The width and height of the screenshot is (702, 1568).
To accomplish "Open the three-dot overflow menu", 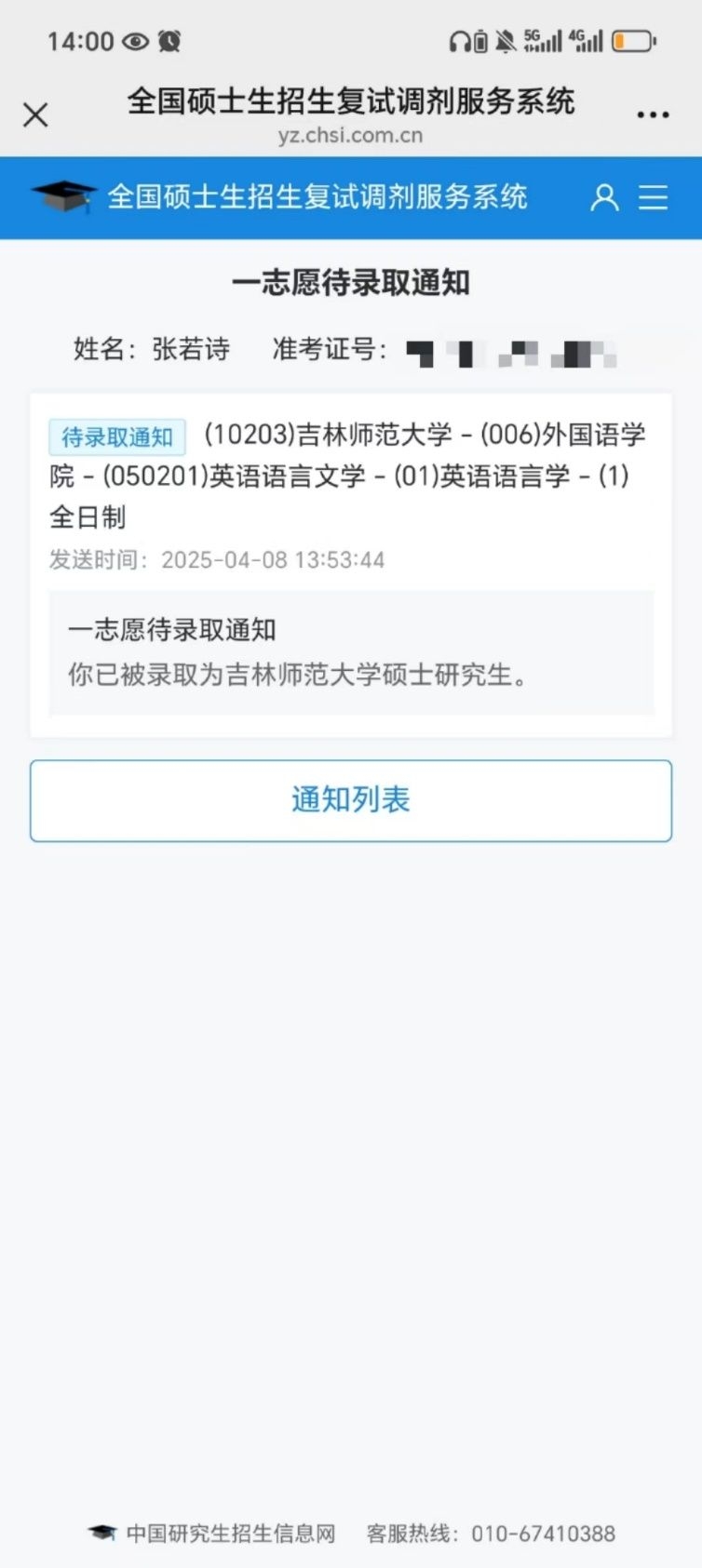I will [653, 115].
